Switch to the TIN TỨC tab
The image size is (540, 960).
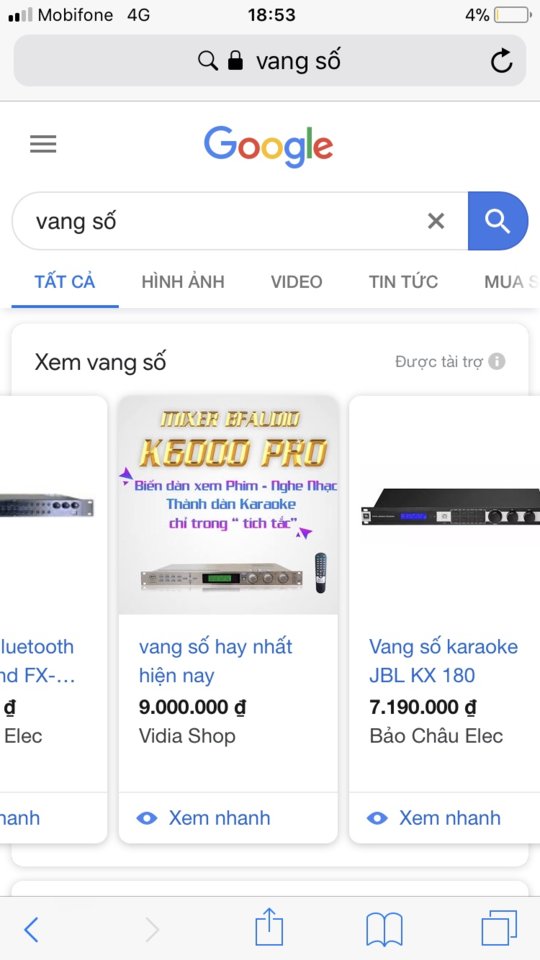coord(403,282)
